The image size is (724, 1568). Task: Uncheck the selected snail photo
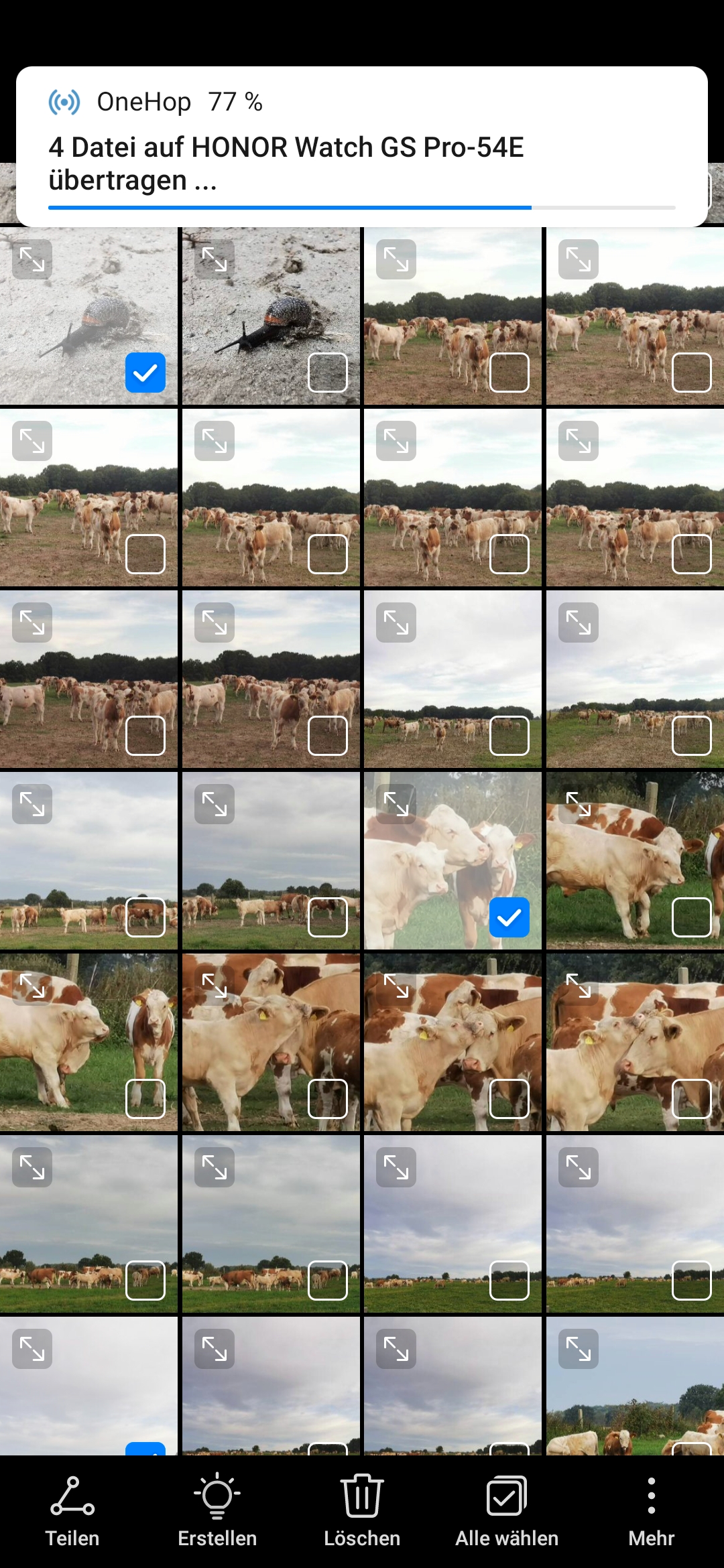(x=145, y=373)
